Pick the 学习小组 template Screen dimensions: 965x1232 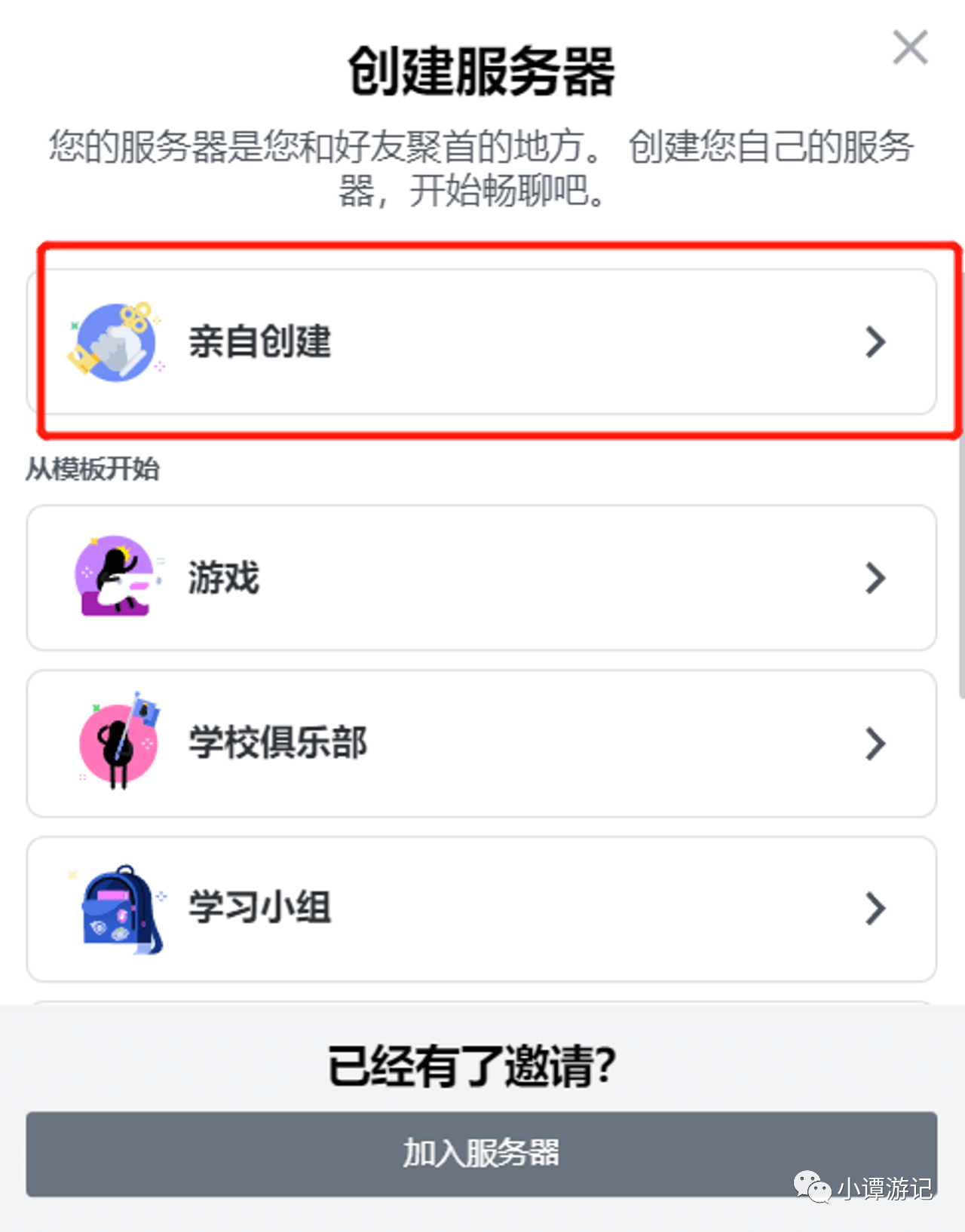[x=482, y=908]
